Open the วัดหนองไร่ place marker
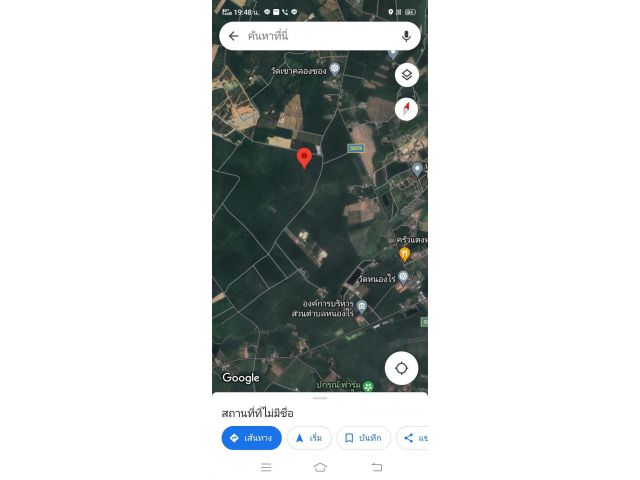 pos(403,277)
